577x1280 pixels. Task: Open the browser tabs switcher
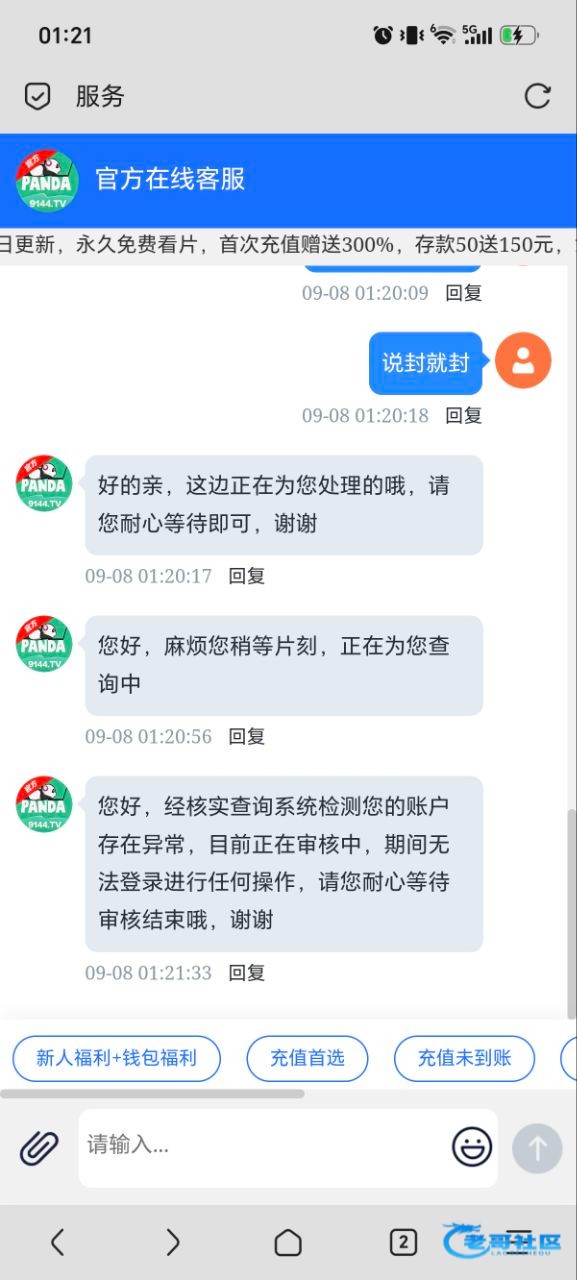click(x=403, y=1242)
